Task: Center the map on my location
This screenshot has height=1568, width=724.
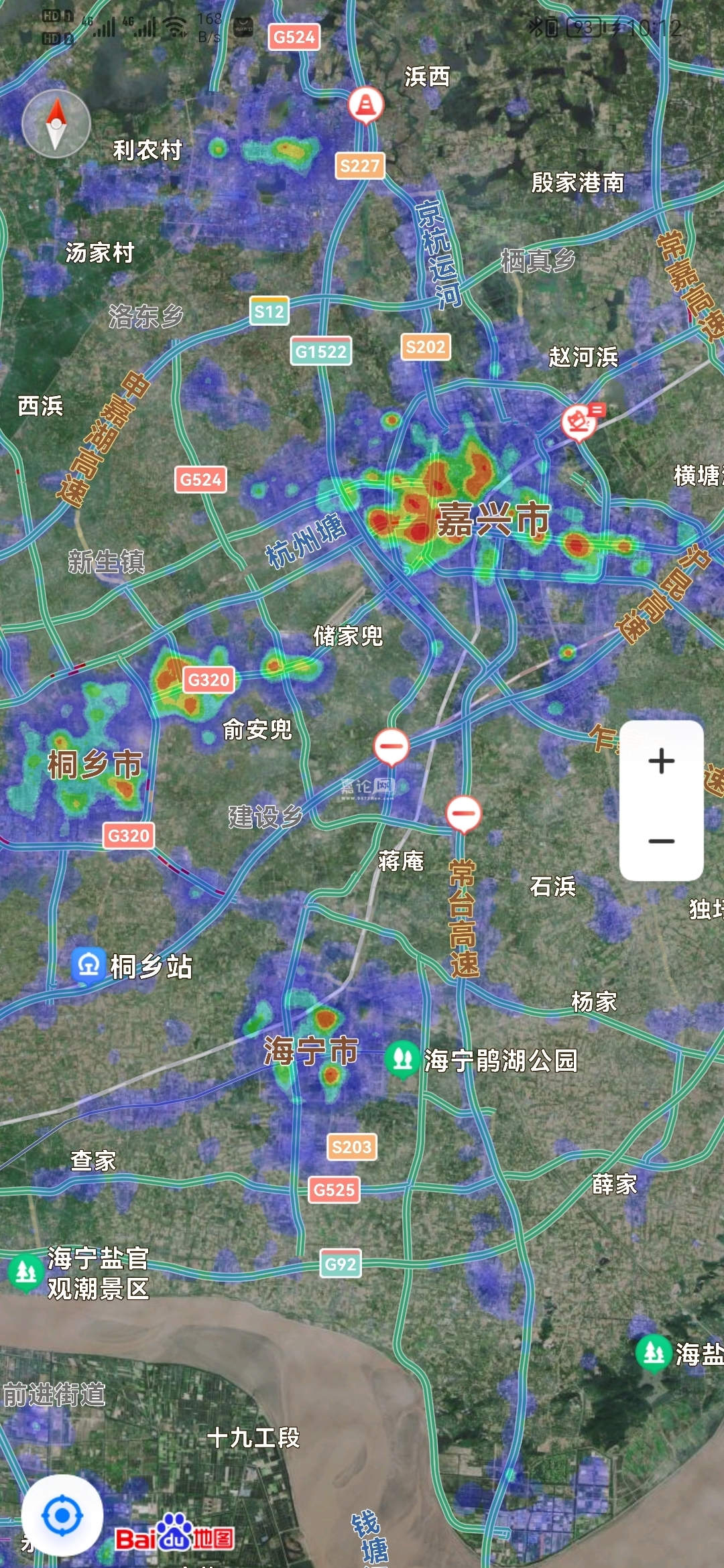Action: (62, 1515)
